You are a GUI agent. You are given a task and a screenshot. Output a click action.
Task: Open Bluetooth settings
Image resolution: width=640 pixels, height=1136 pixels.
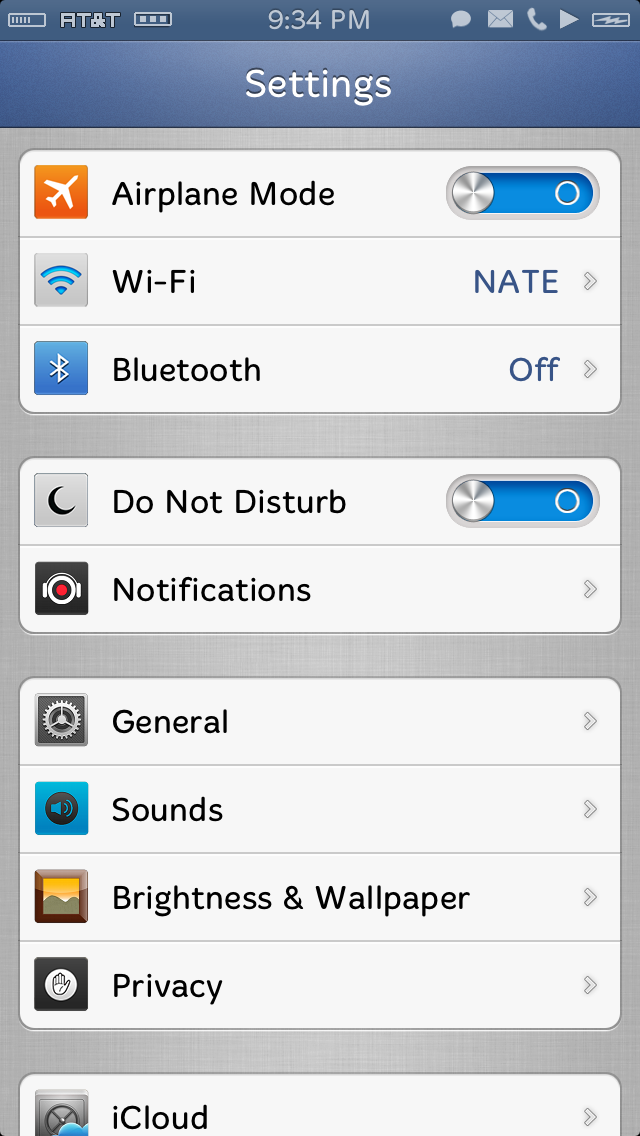[320, 370]
